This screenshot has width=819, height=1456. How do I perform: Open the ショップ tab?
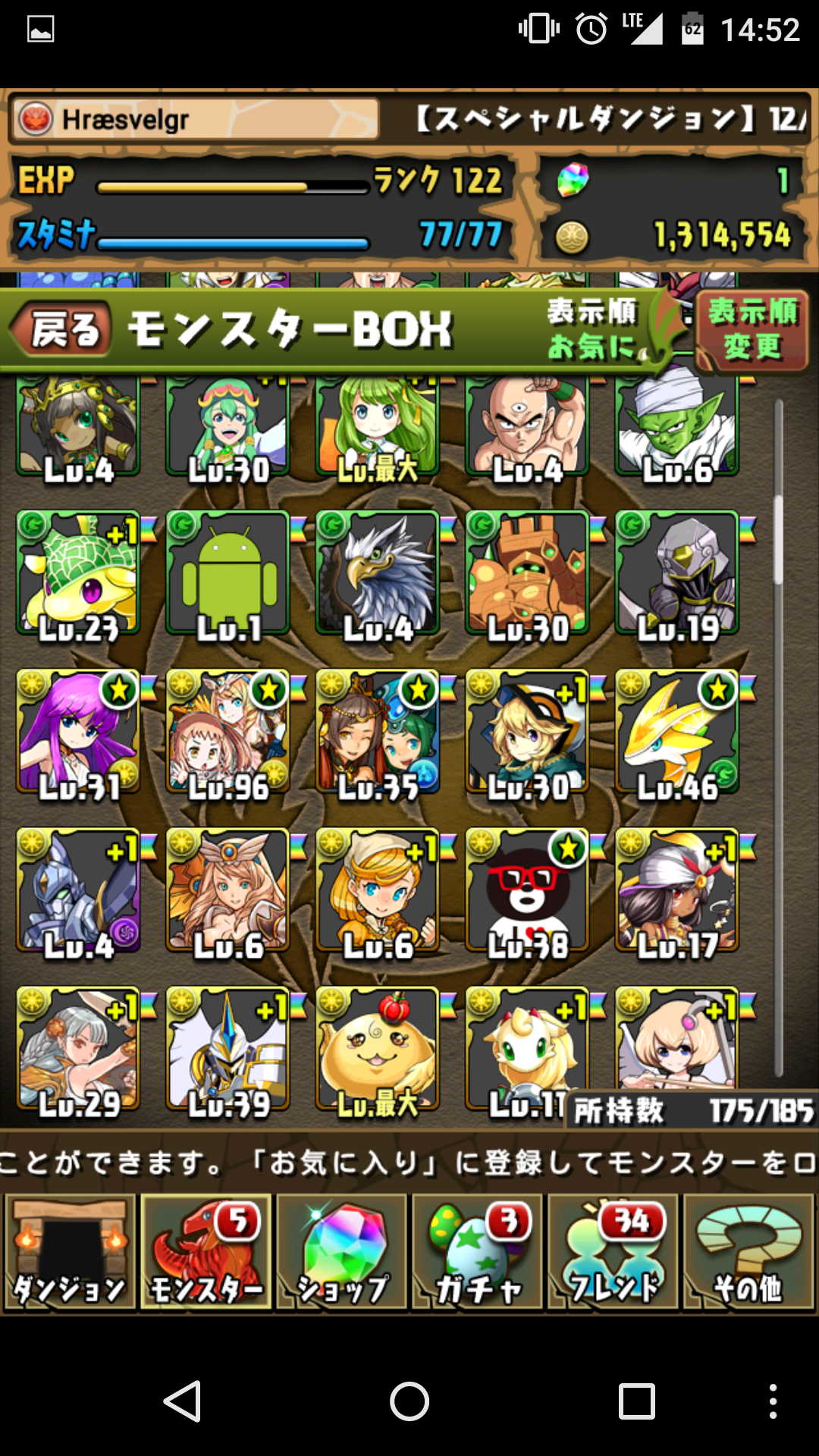(x=342, y=1251)
